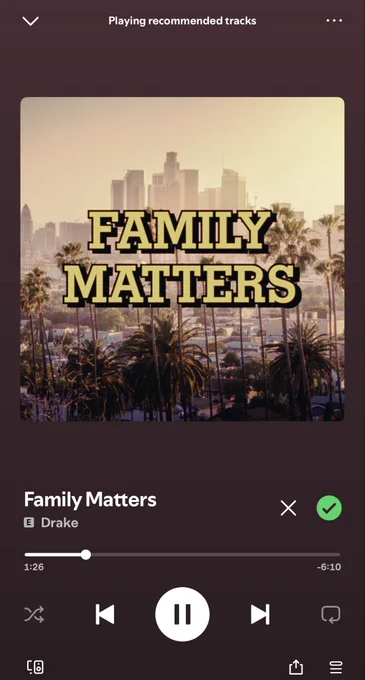Skip to the previous track

tap(105, 615)
